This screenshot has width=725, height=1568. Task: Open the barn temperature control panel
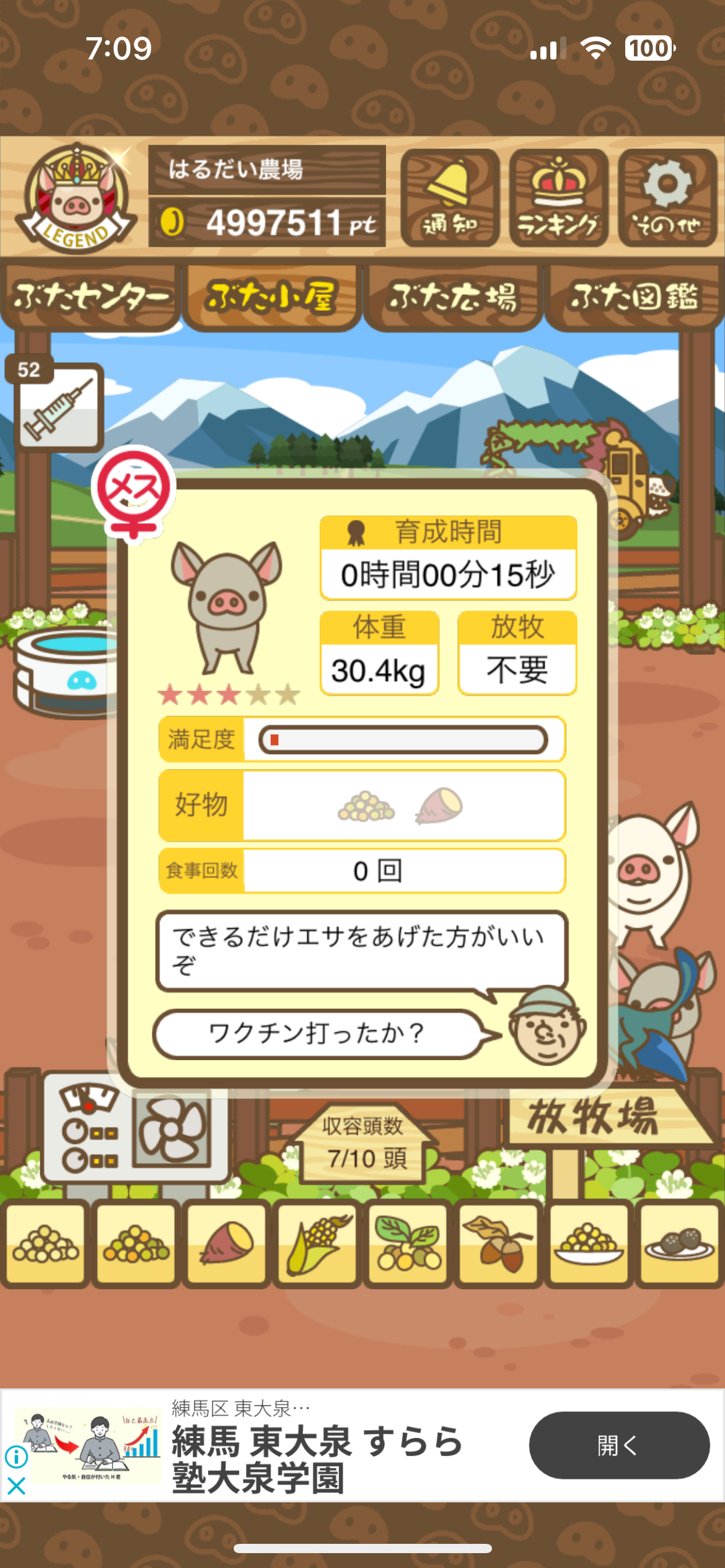[134, 1132]
